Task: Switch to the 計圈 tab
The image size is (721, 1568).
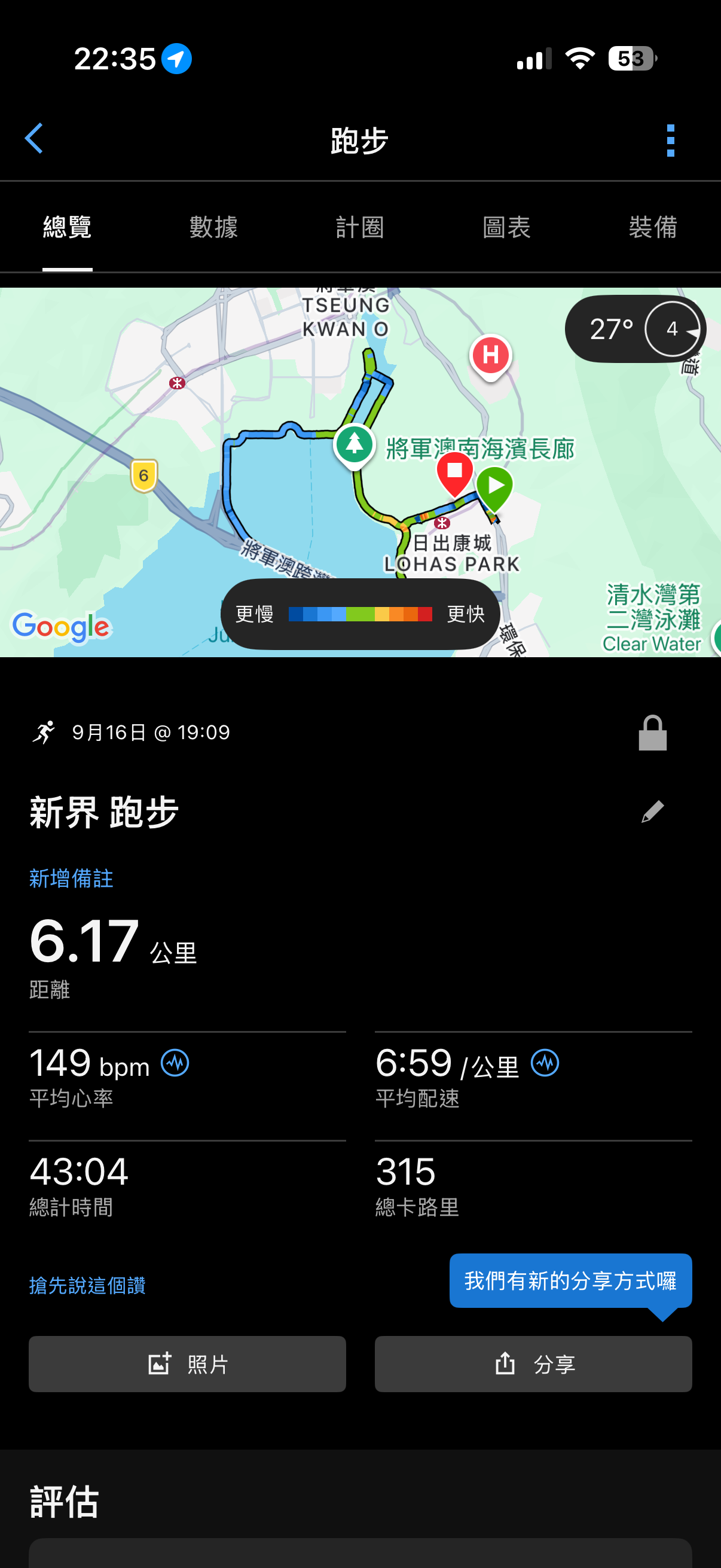Action: click(360, 227)
